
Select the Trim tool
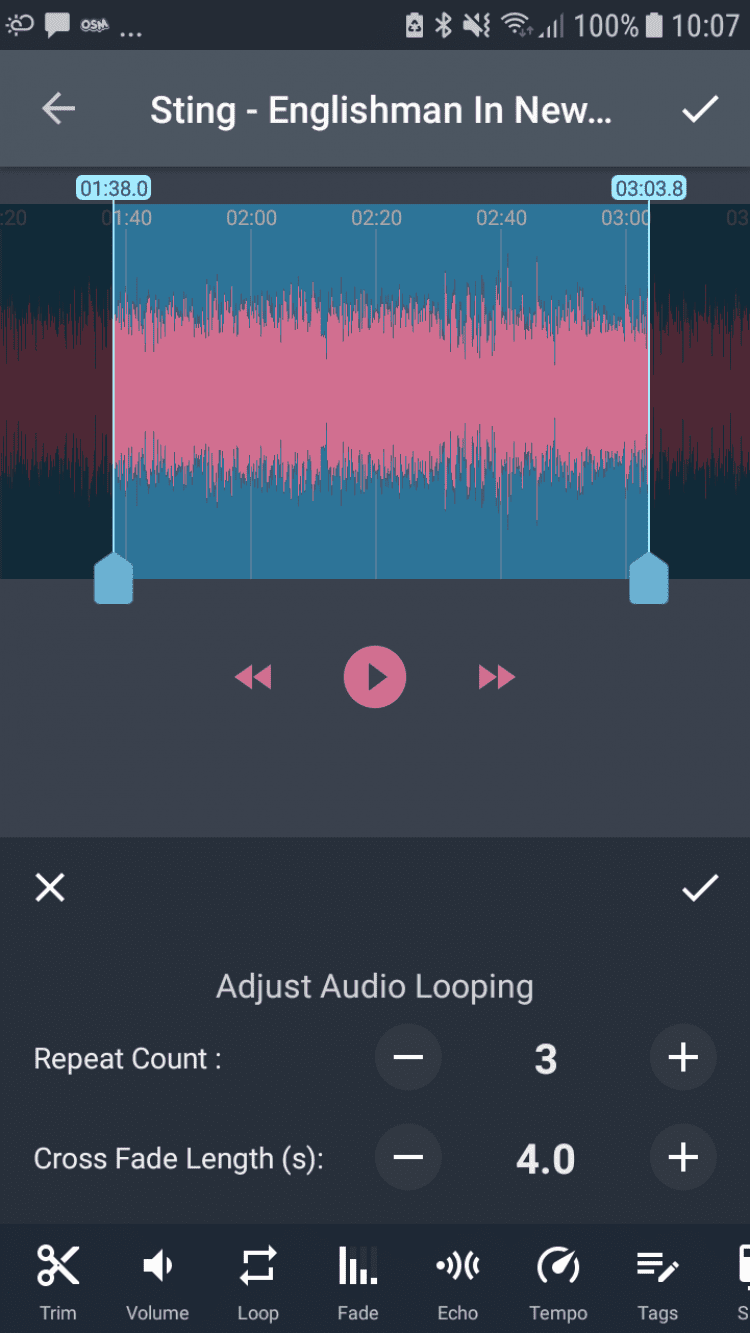click(58, 1281)
